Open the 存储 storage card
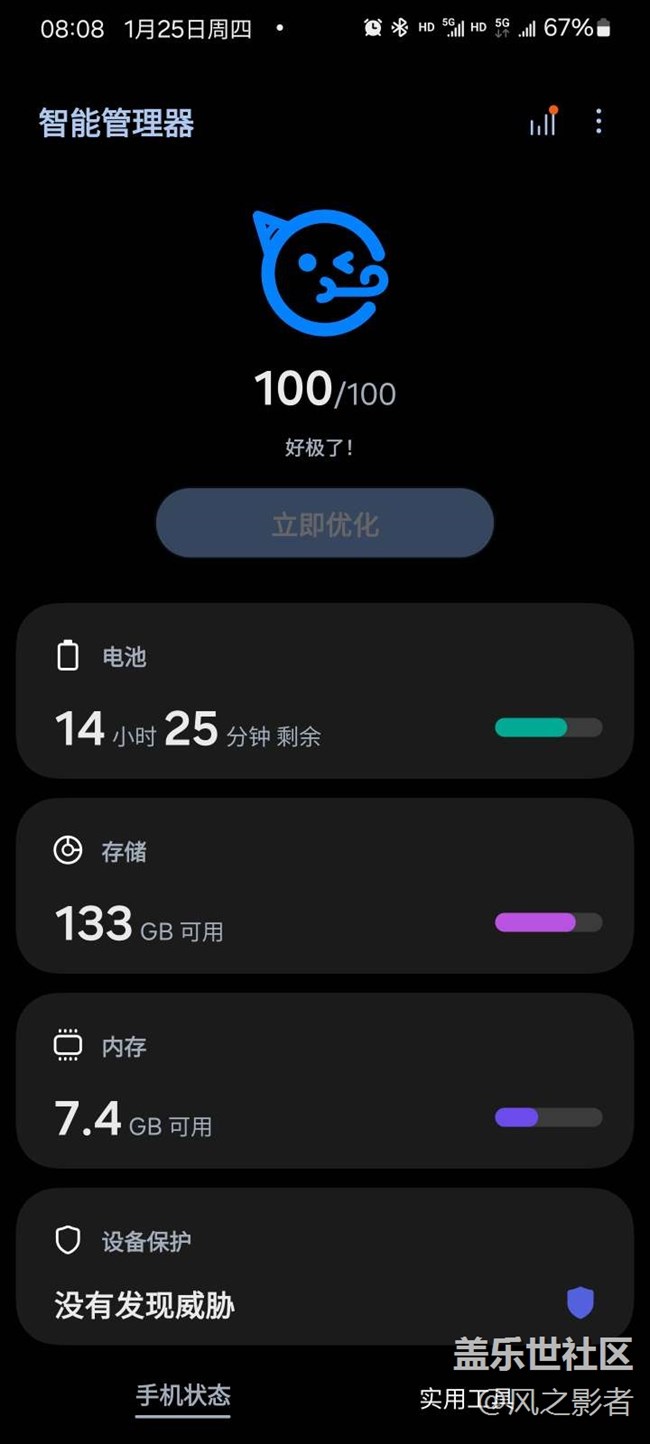The image size is (650, 1444). (325, 886)
